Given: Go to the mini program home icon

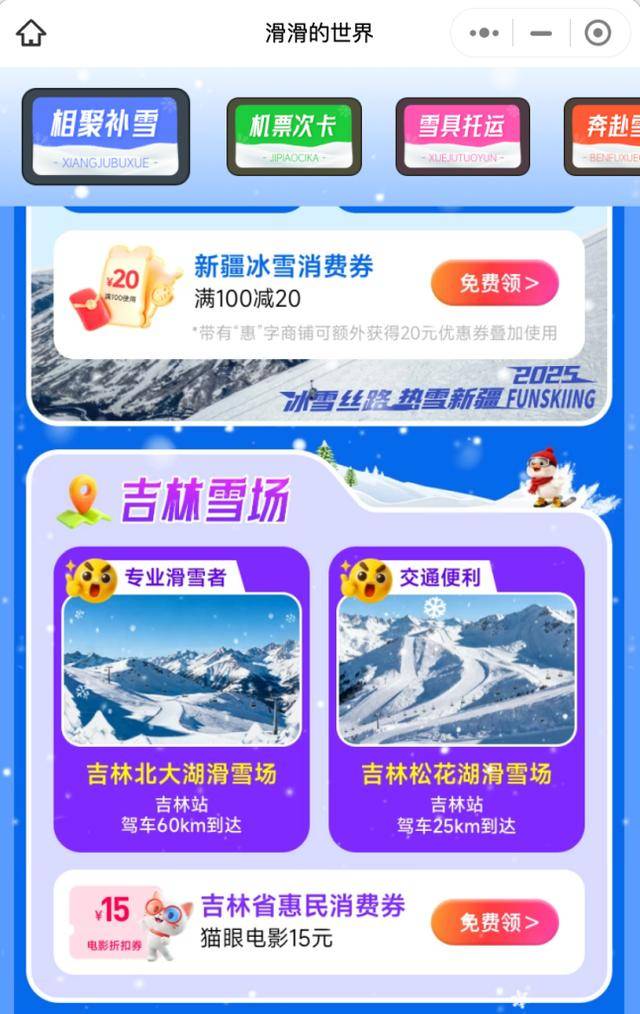Looking at the screenshot, I should coord(31,33).
